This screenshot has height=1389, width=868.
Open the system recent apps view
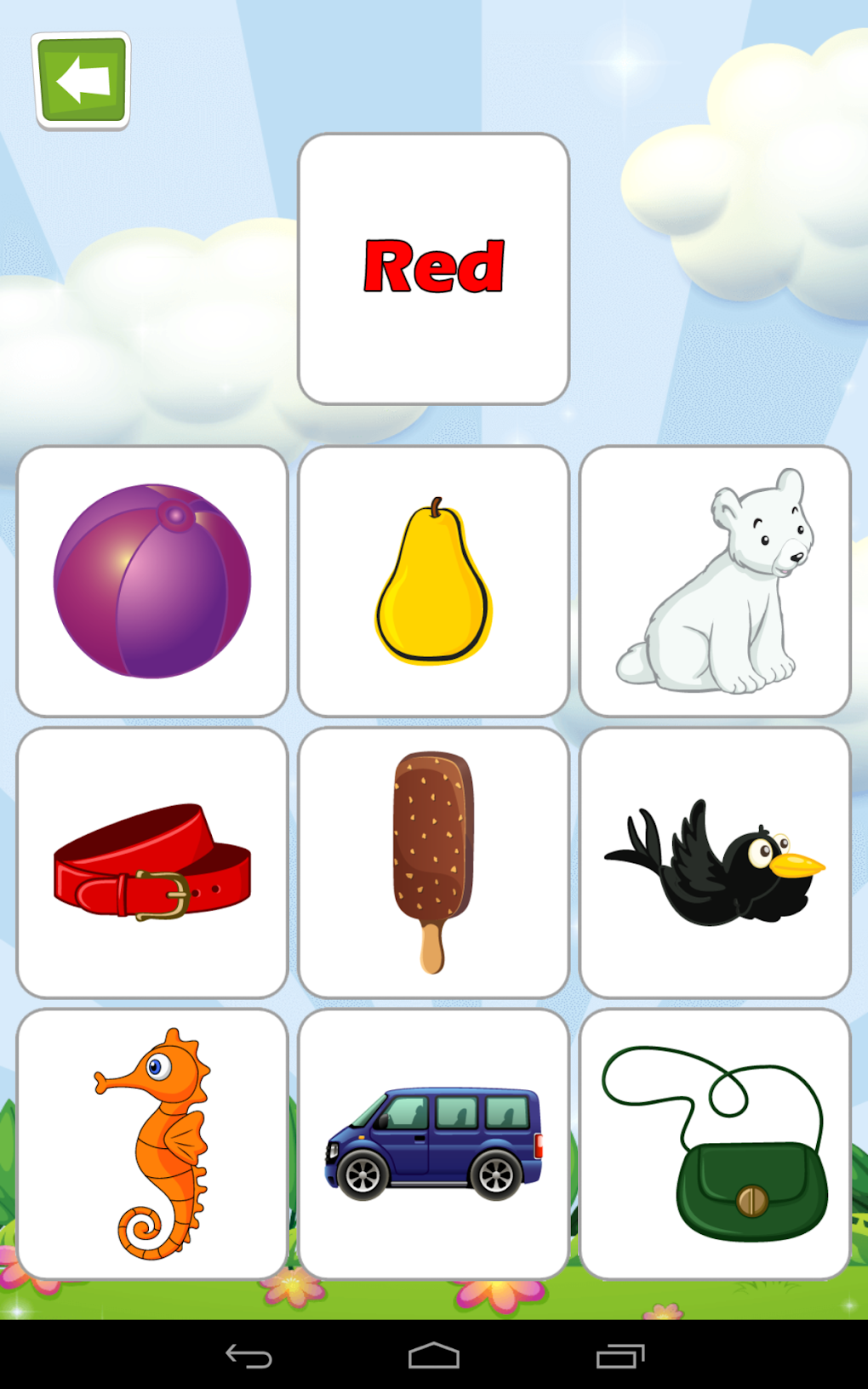[x=620, y=1356]
